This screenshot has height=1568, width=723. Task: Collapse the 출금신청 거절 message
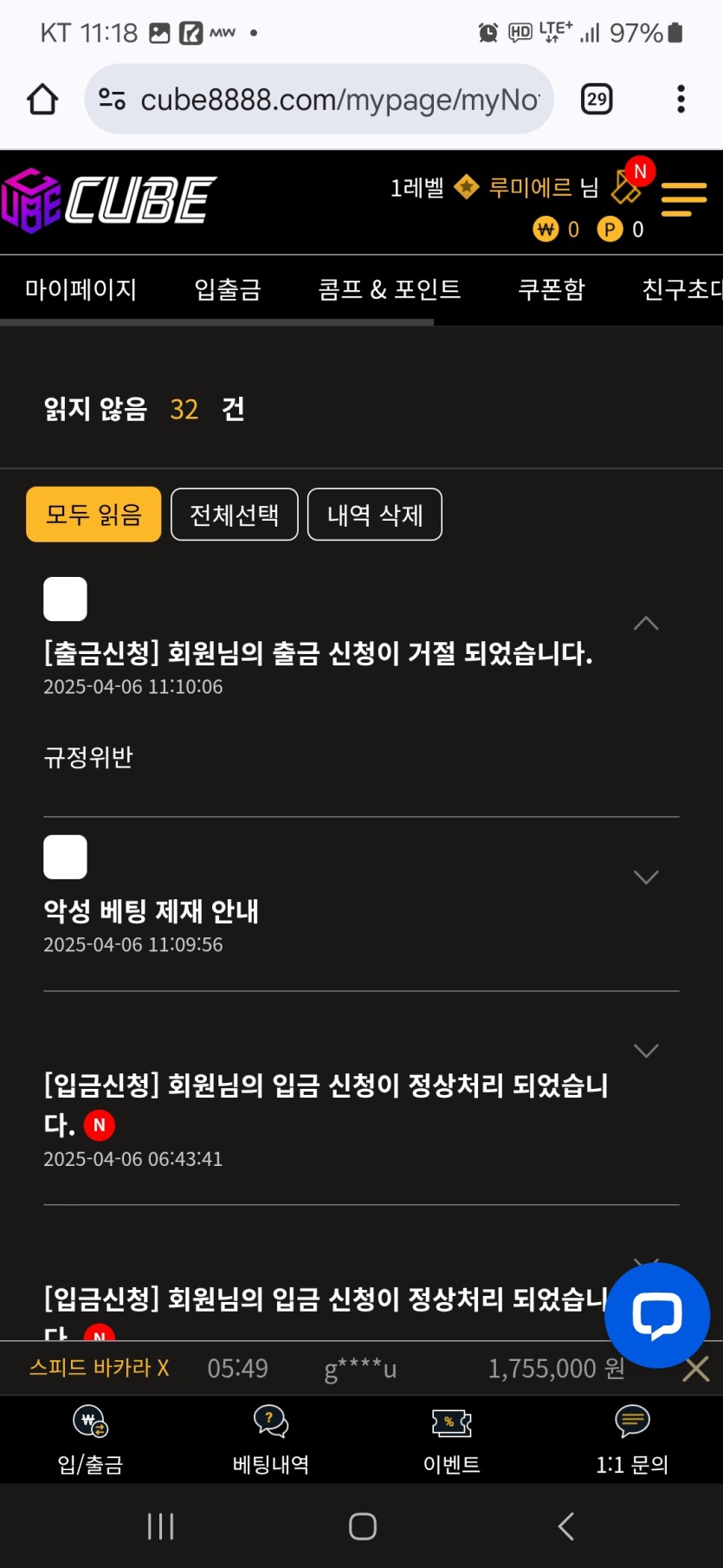(646, 624)
